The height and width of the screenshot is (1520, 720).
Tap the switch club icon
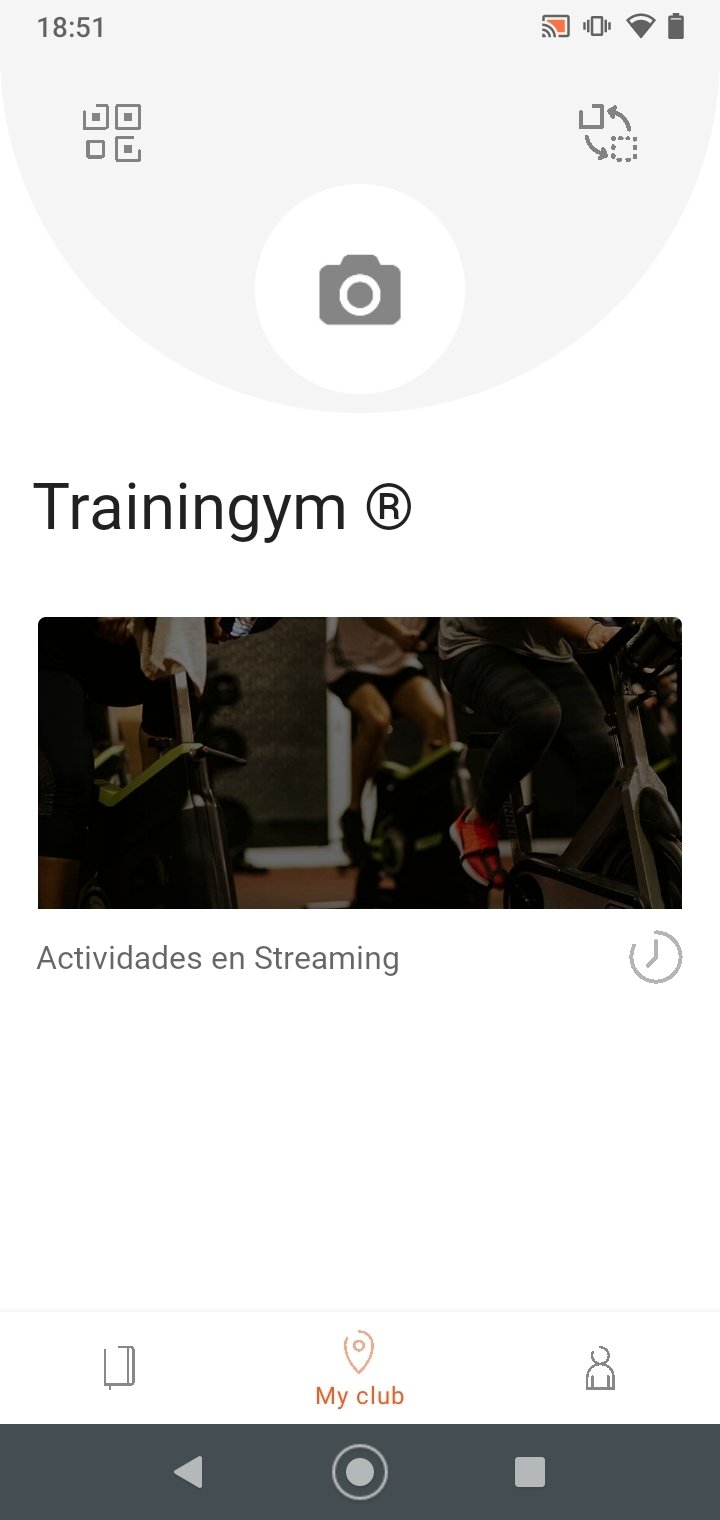tap(608, 133)
